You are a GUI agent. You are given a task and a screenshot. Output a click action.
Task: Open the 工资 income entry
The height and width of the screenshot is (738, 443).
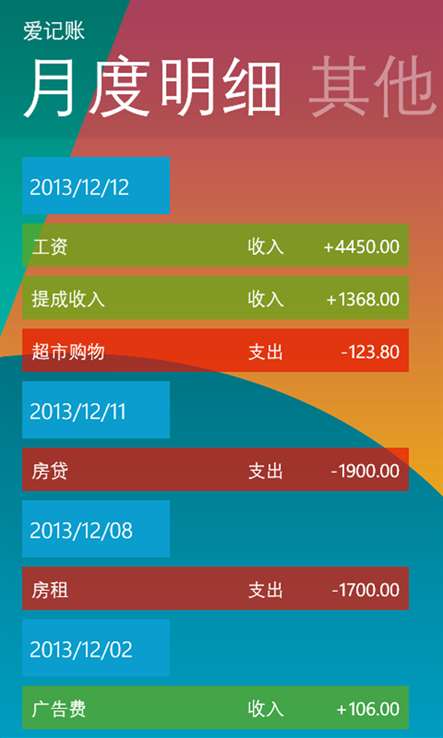pyautogui.click(x=215, y=246)
